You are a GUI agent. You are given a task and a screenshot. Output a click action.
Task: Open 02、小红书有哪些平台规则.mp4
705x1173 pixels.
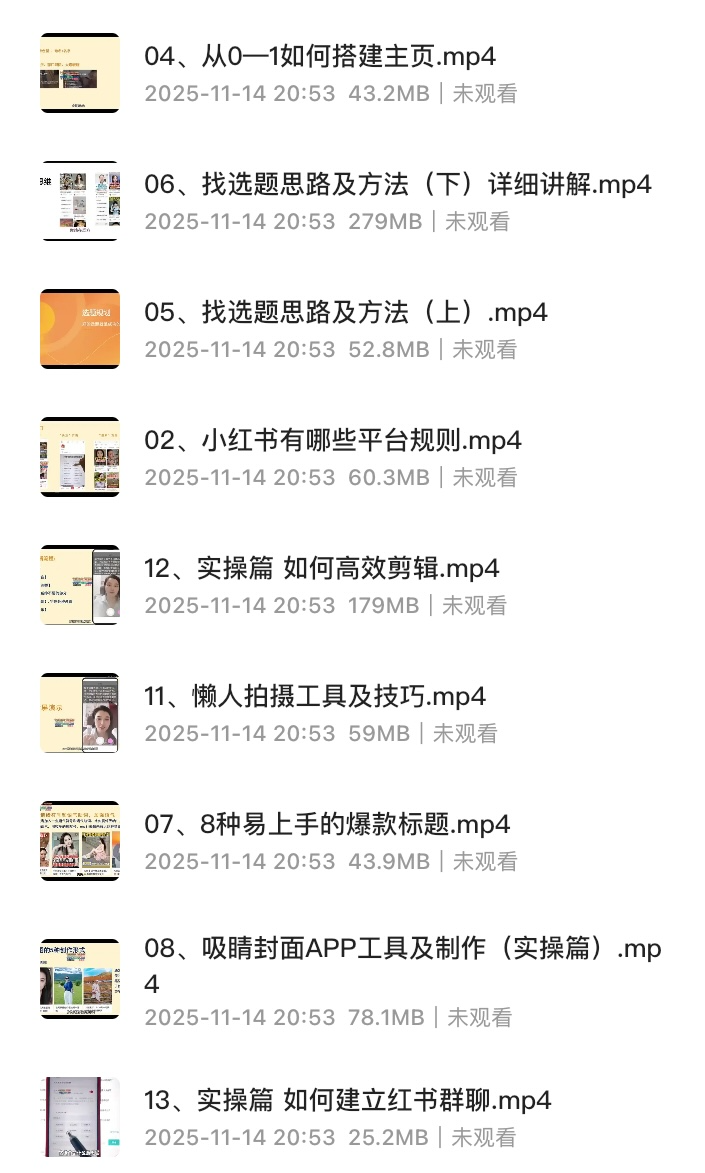(x=332, y=440)
